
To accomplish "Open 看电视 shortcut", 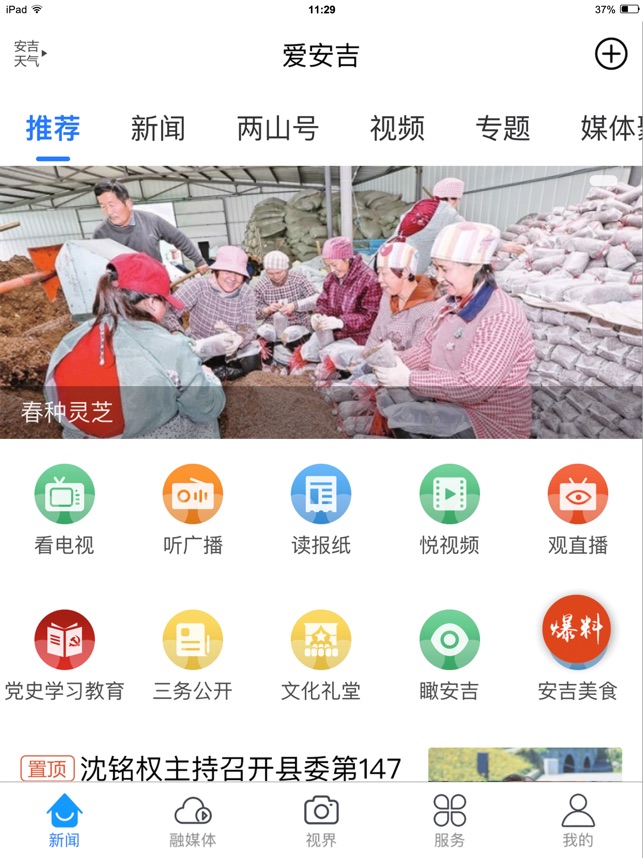I will [x=65, y=509].
